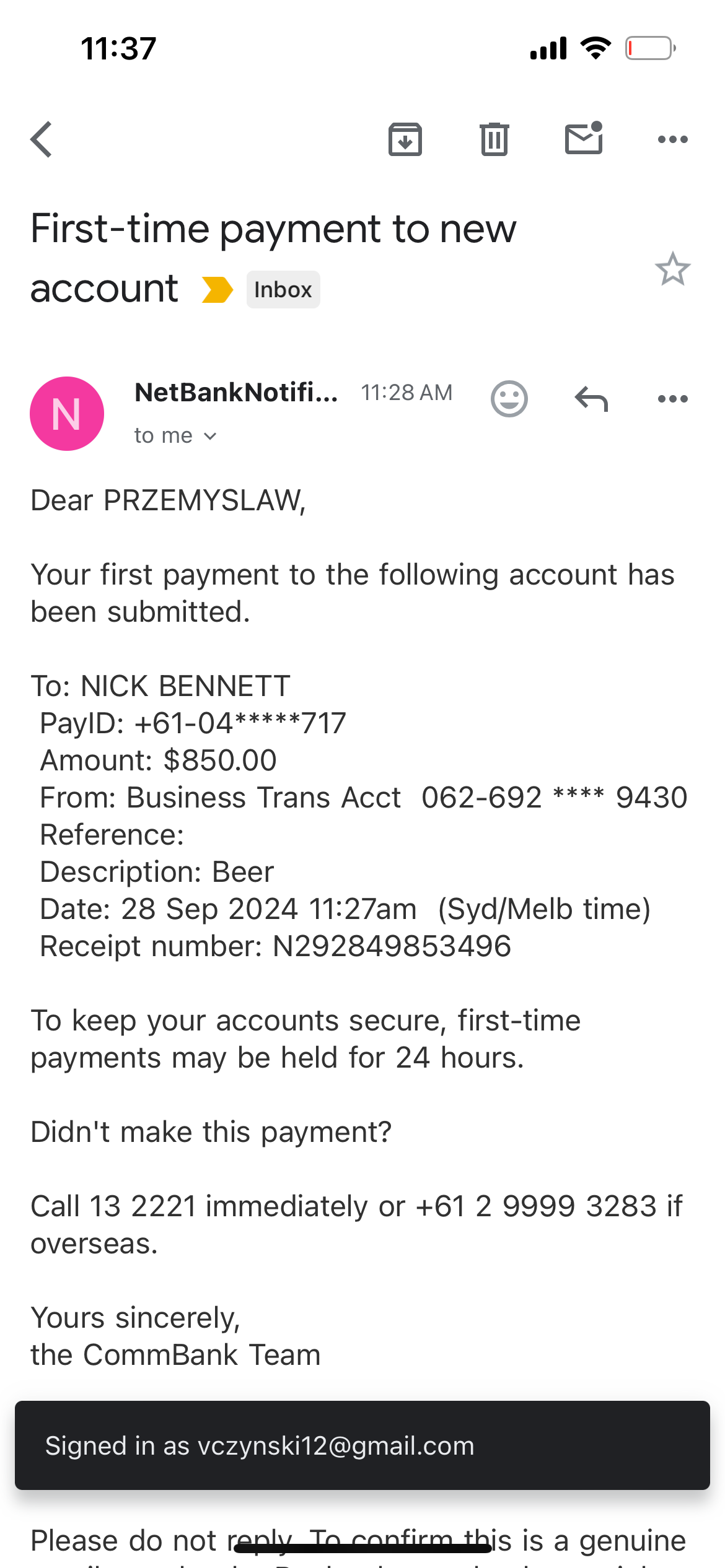Expand the 'to me' recipient details
725x1568 pixels.
click(176, 436)
